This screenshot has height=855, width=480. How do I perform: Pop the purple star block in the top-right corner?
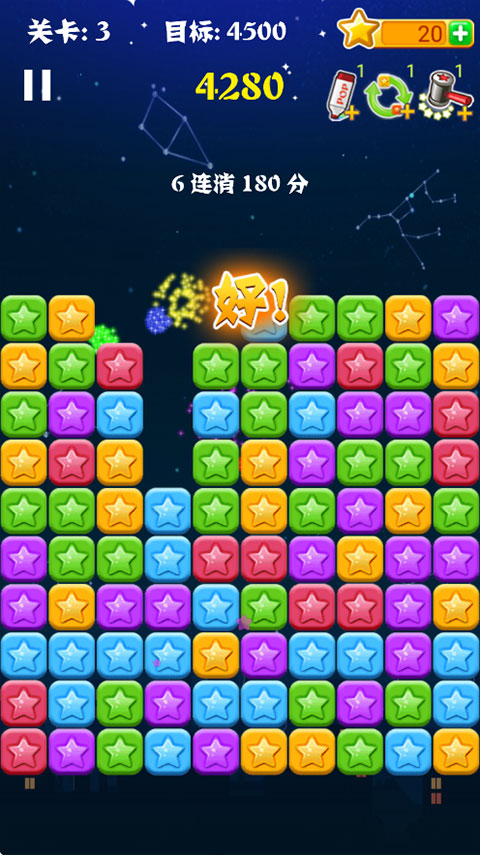pyautogui.click(x=456, y=318)
